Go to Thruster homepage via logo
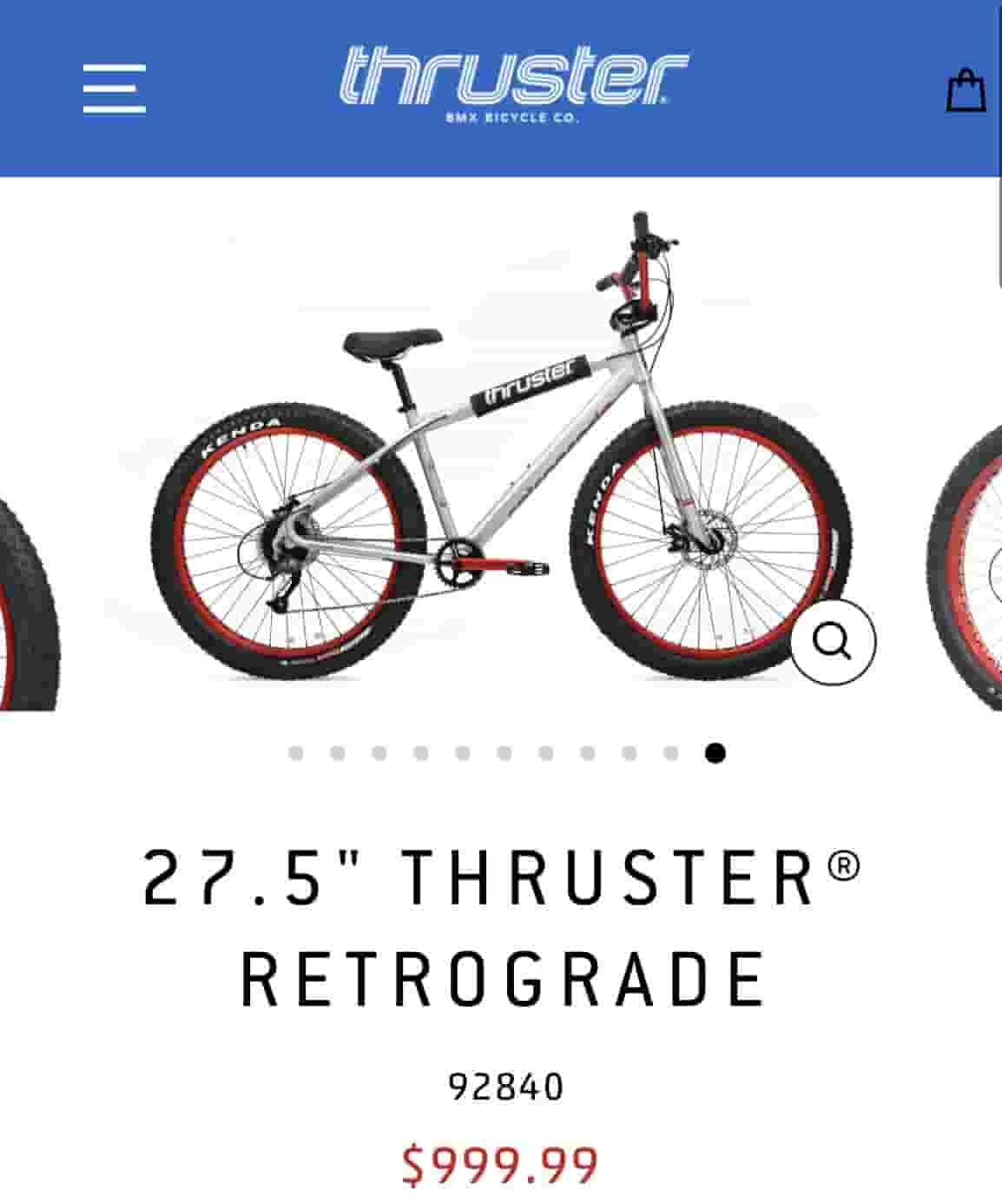Screen dimensions: 1002x1204 point(512,83)
